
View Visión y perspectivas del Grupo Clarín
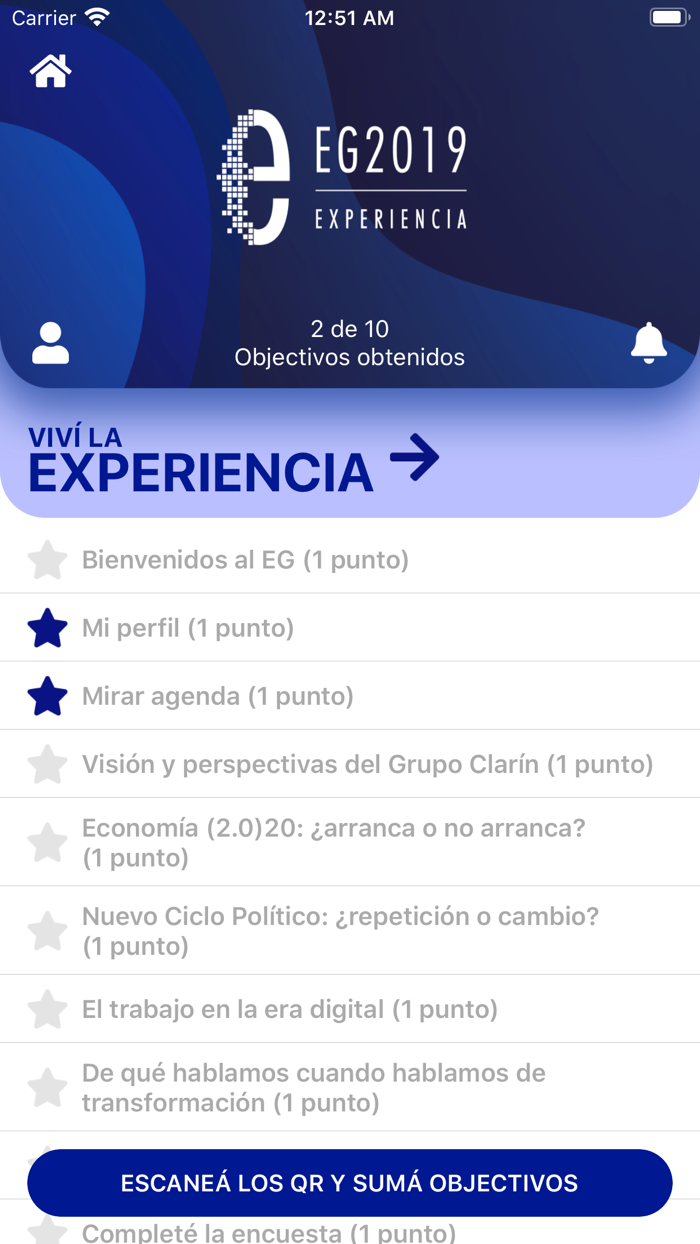367,764
